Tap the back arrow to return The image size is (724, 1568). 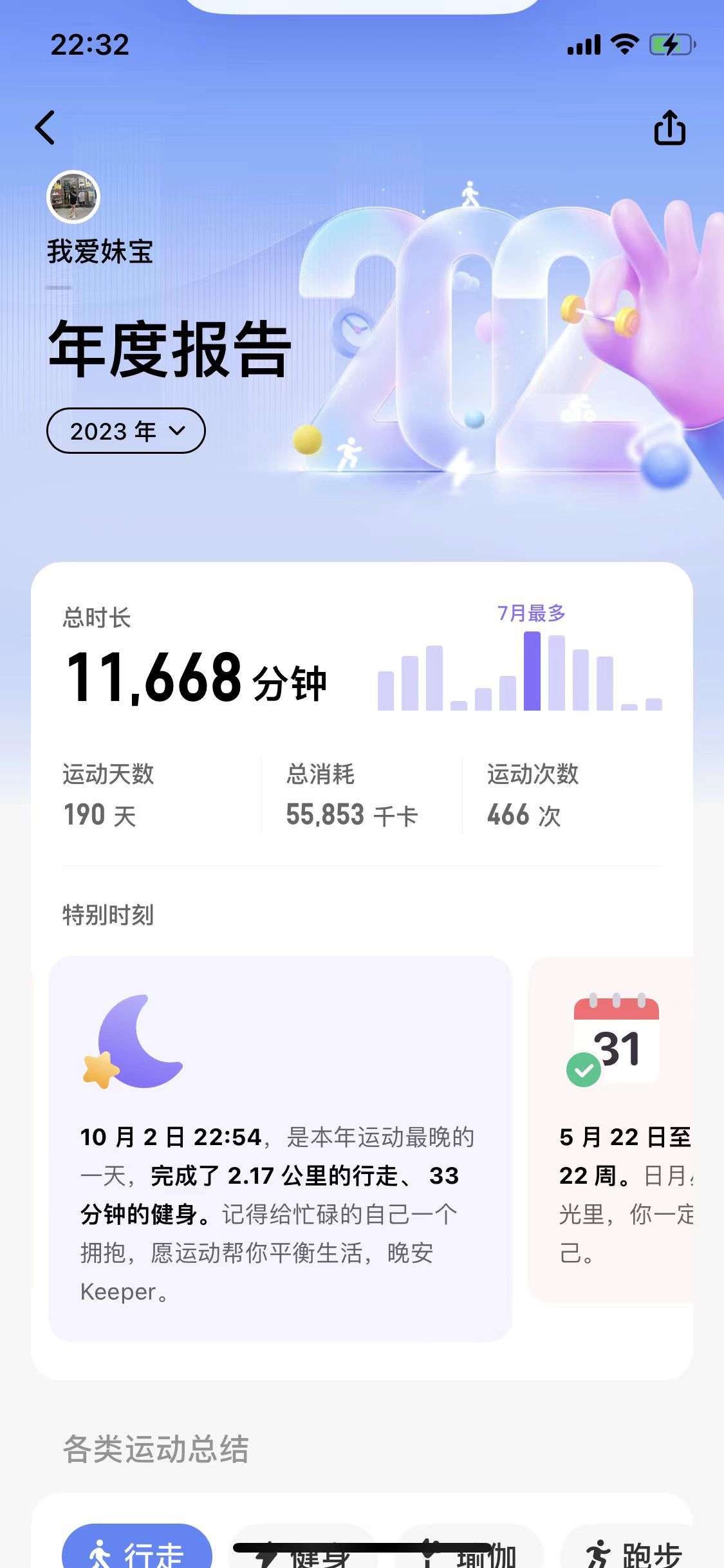[x=45, y=127]
